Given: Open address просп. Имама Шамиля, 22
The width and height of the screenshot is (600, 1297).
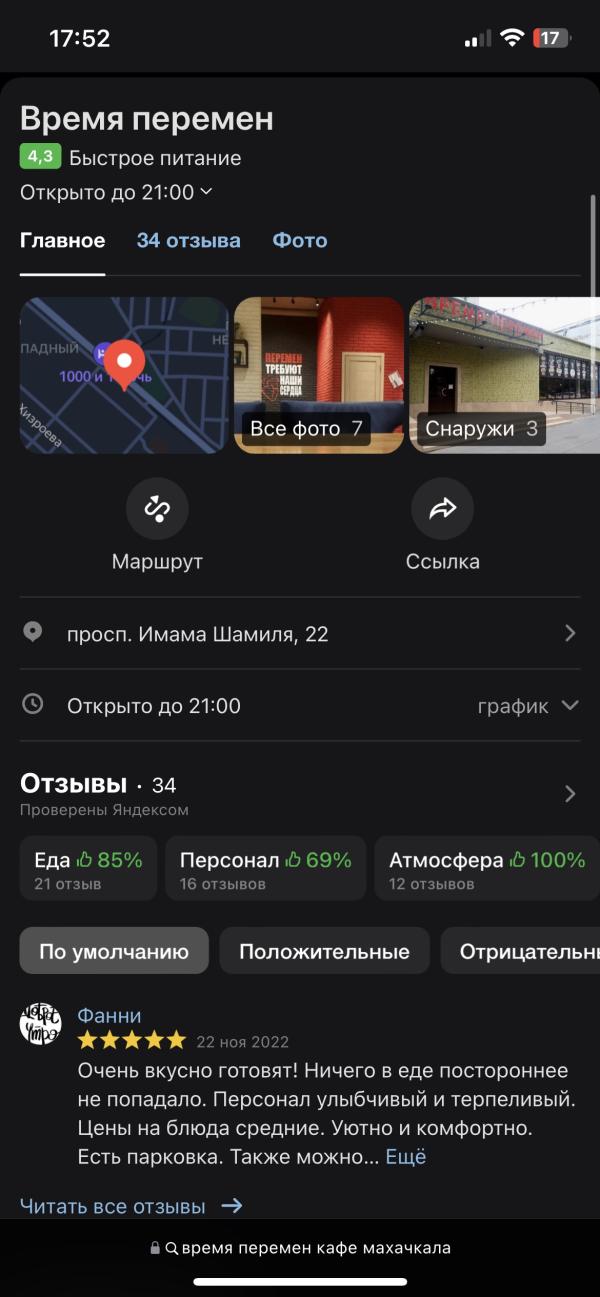Looking at the screenshot, I should [198, 634].
